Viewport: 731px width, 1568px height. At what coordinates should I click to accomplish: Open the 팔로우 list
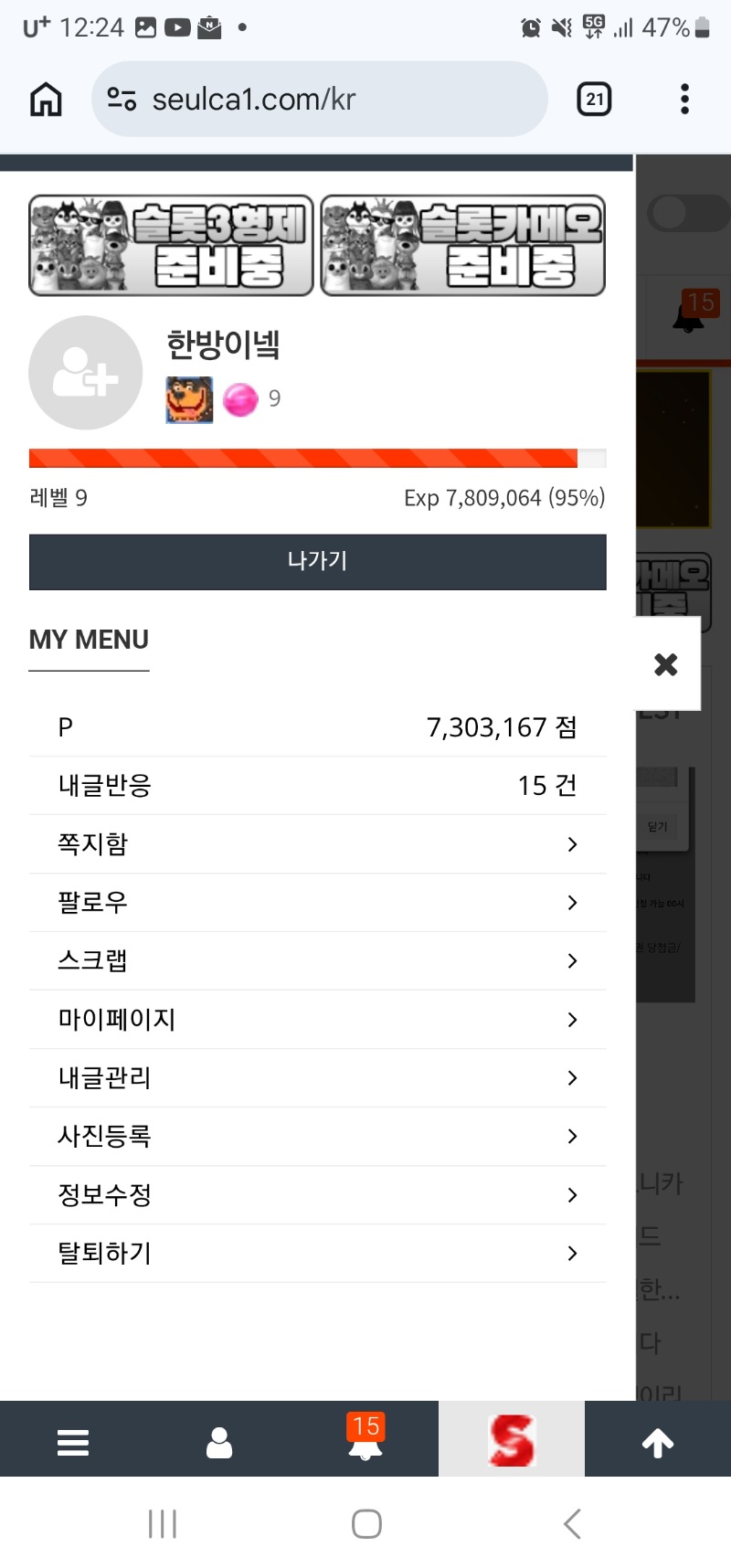[317, 903]
